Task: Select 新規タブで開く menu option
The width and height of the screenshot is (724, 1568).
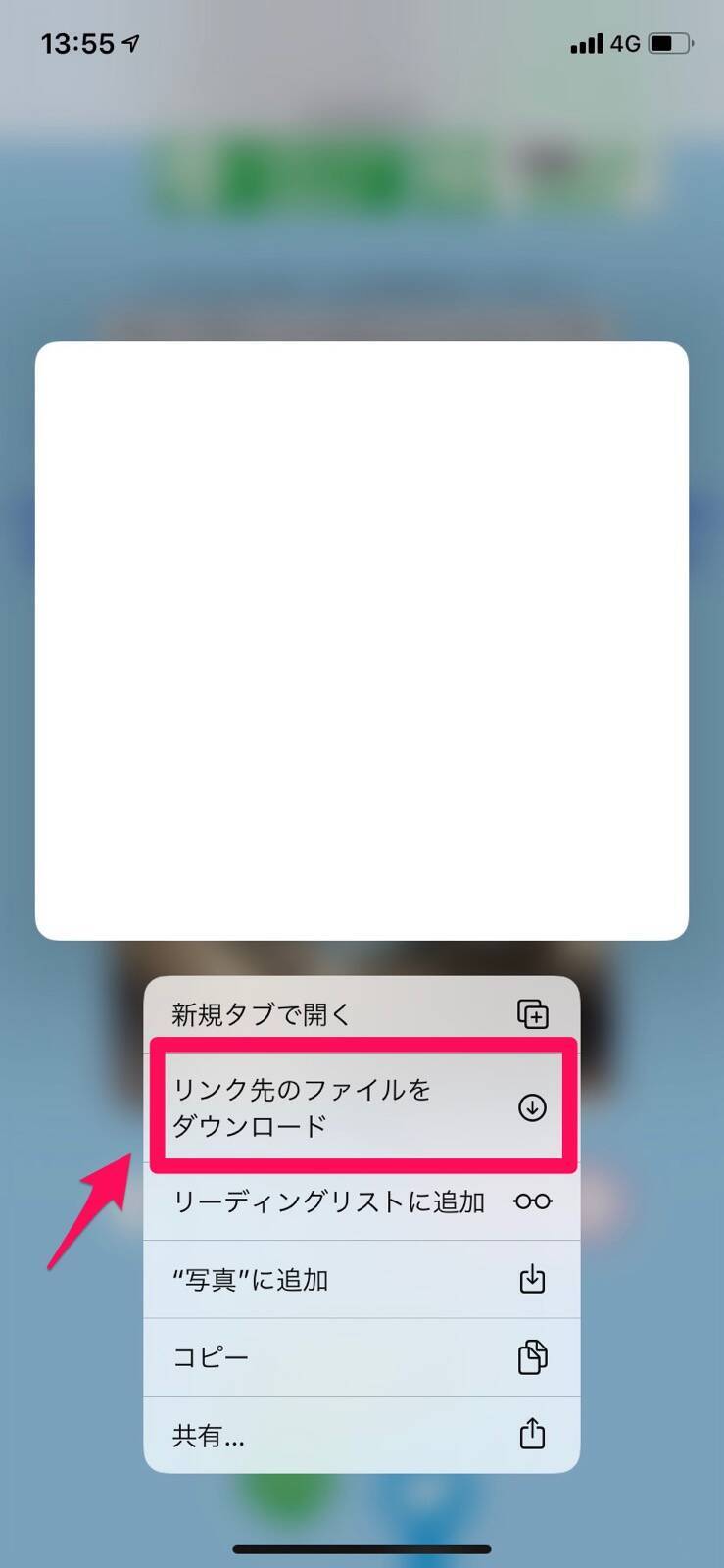Action: (x=361, y=1014)
